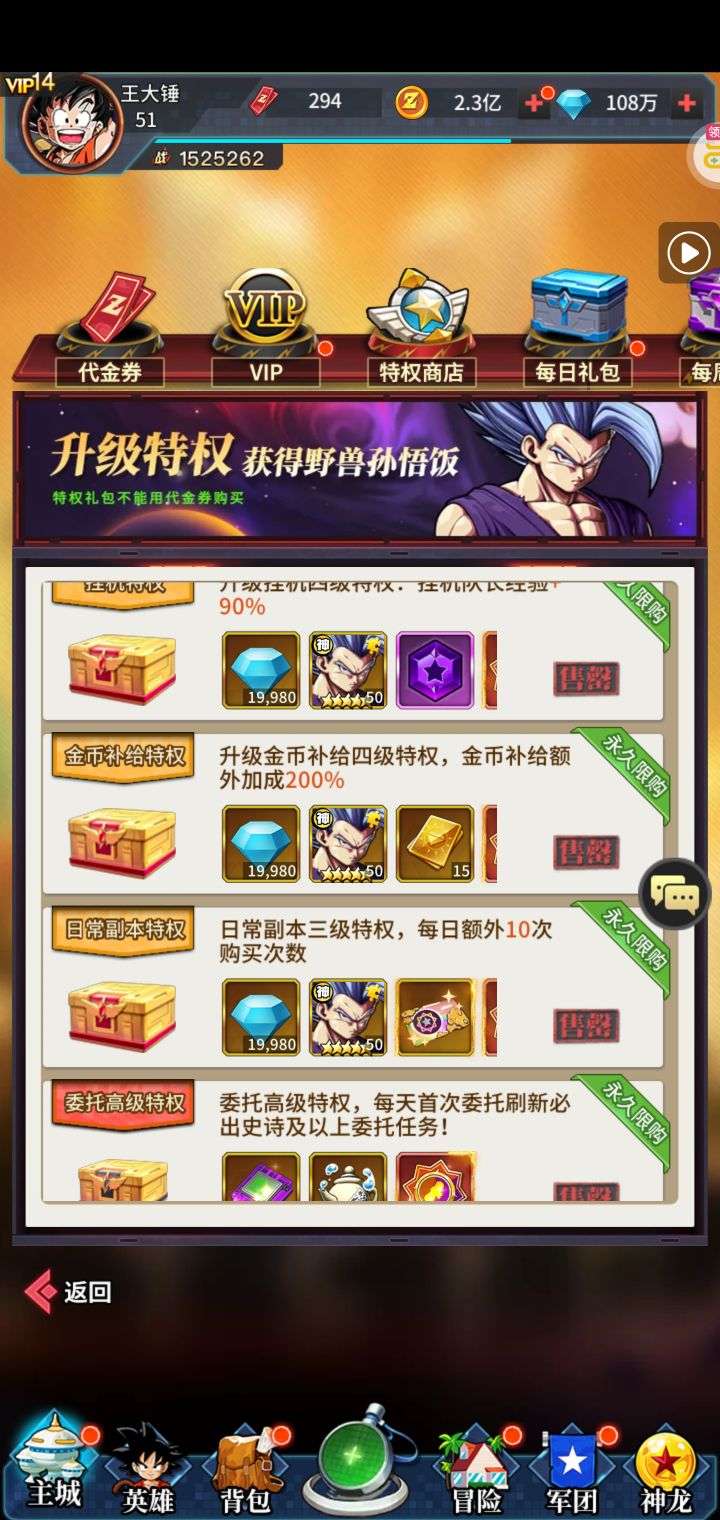The image size is (720, 1520).
Task: Open the 野兽孙悟饭 privilege banner
Action: 360,468
